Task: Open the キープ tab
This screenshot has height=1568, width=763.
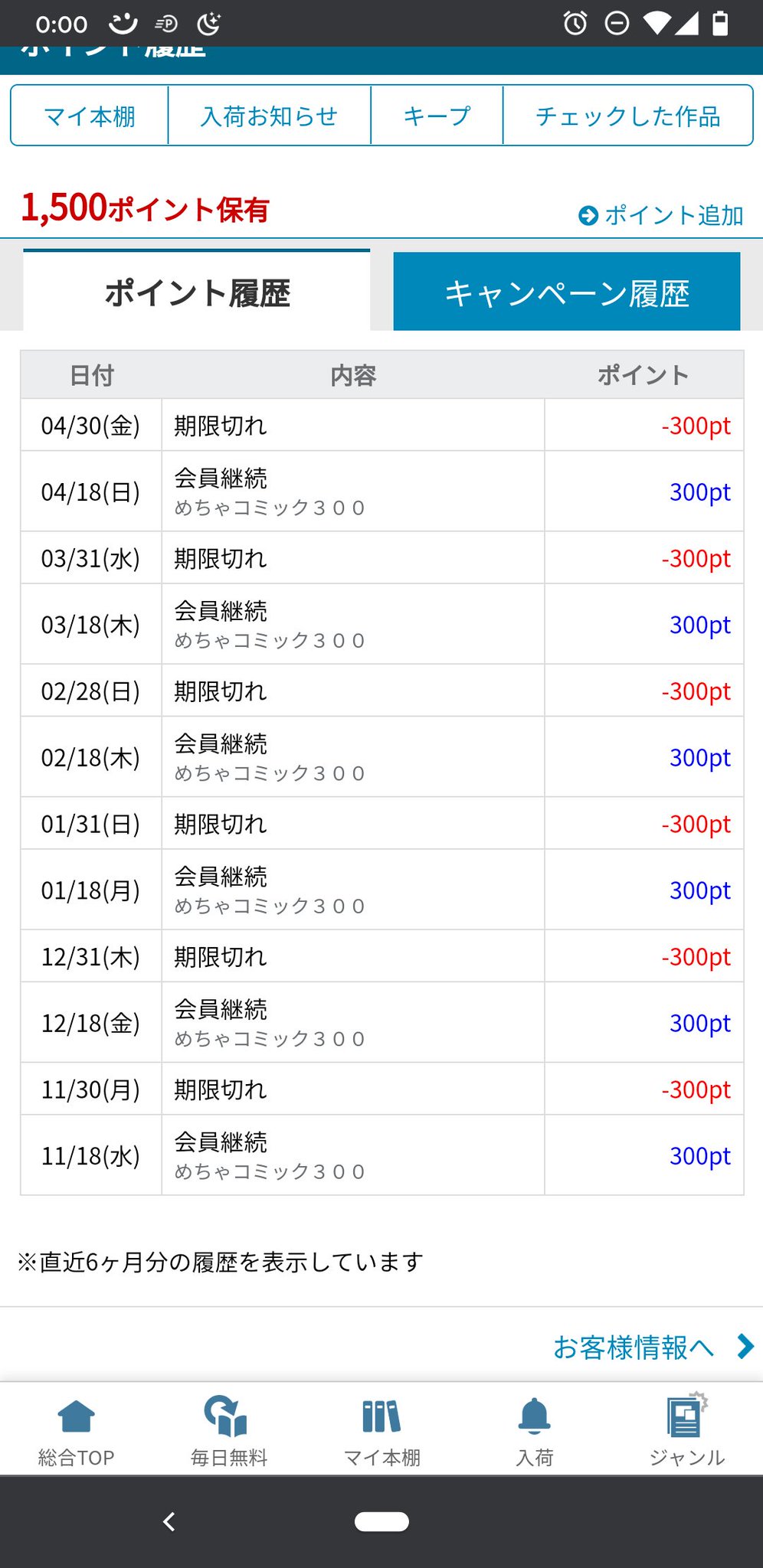Action: [437, 116]
